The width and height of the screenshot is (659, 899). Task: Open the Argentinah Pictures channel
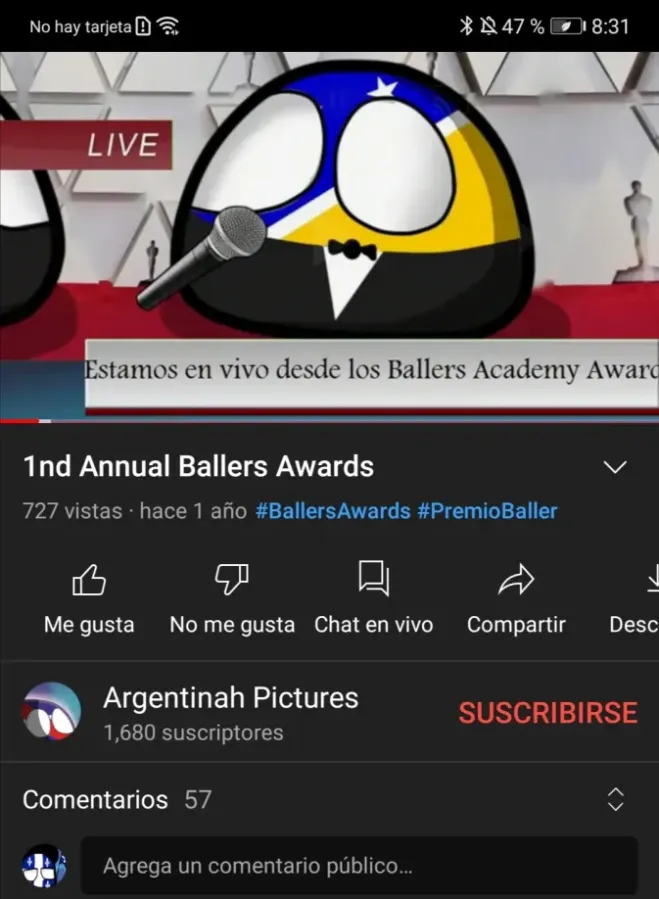click(x=230, y=712)
